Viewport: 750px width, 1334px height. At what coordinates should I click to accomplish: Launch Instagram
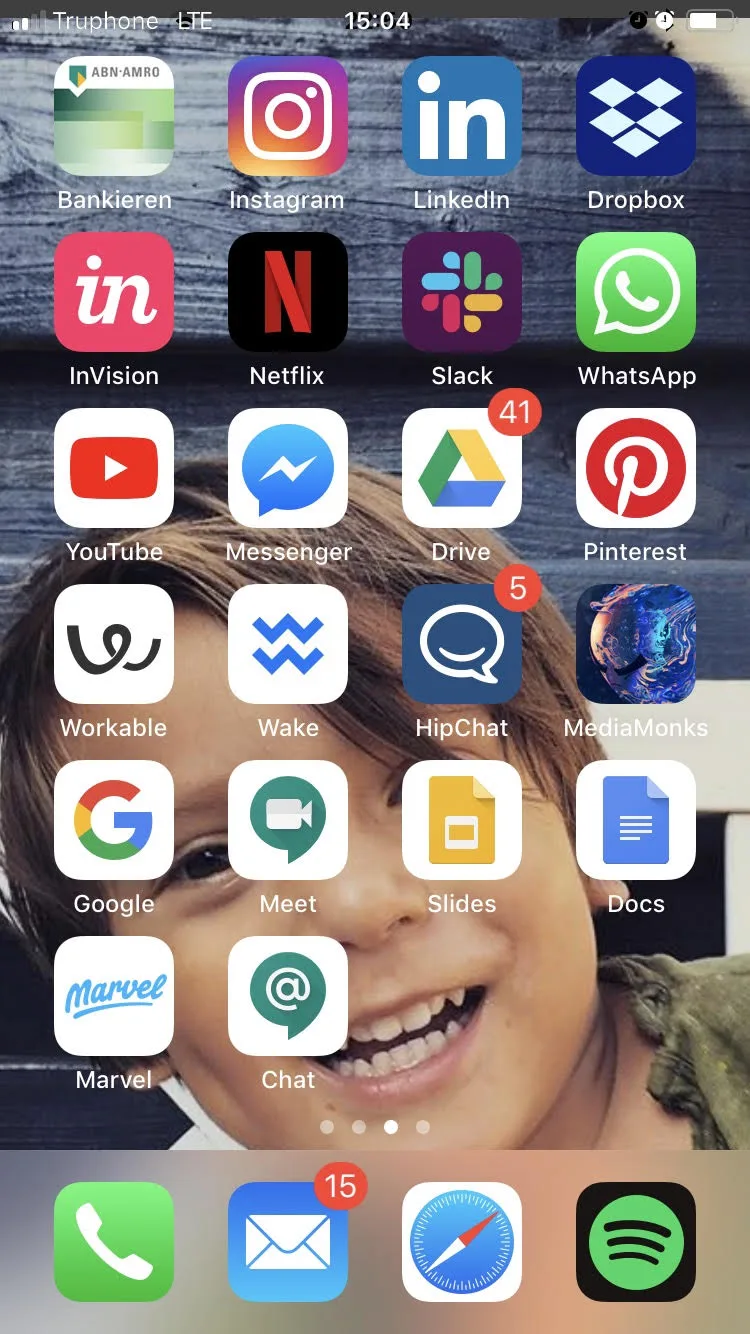288,116
